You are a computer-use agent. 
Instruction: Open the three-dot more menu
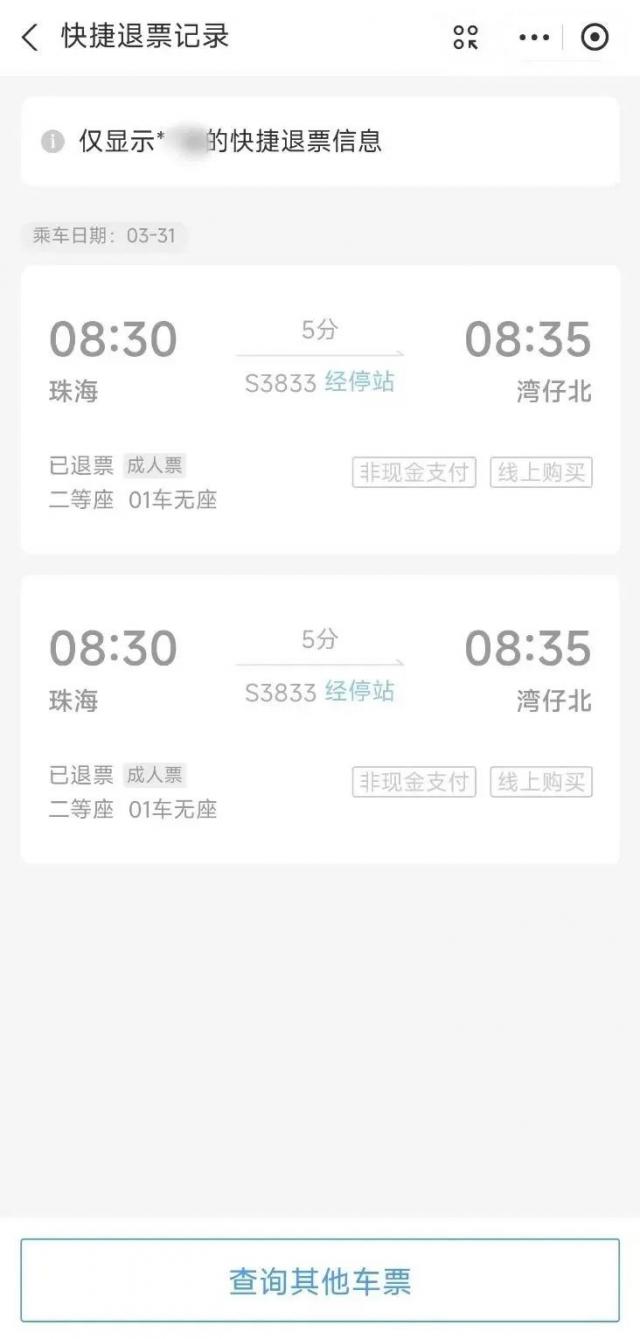pos(534,38)
